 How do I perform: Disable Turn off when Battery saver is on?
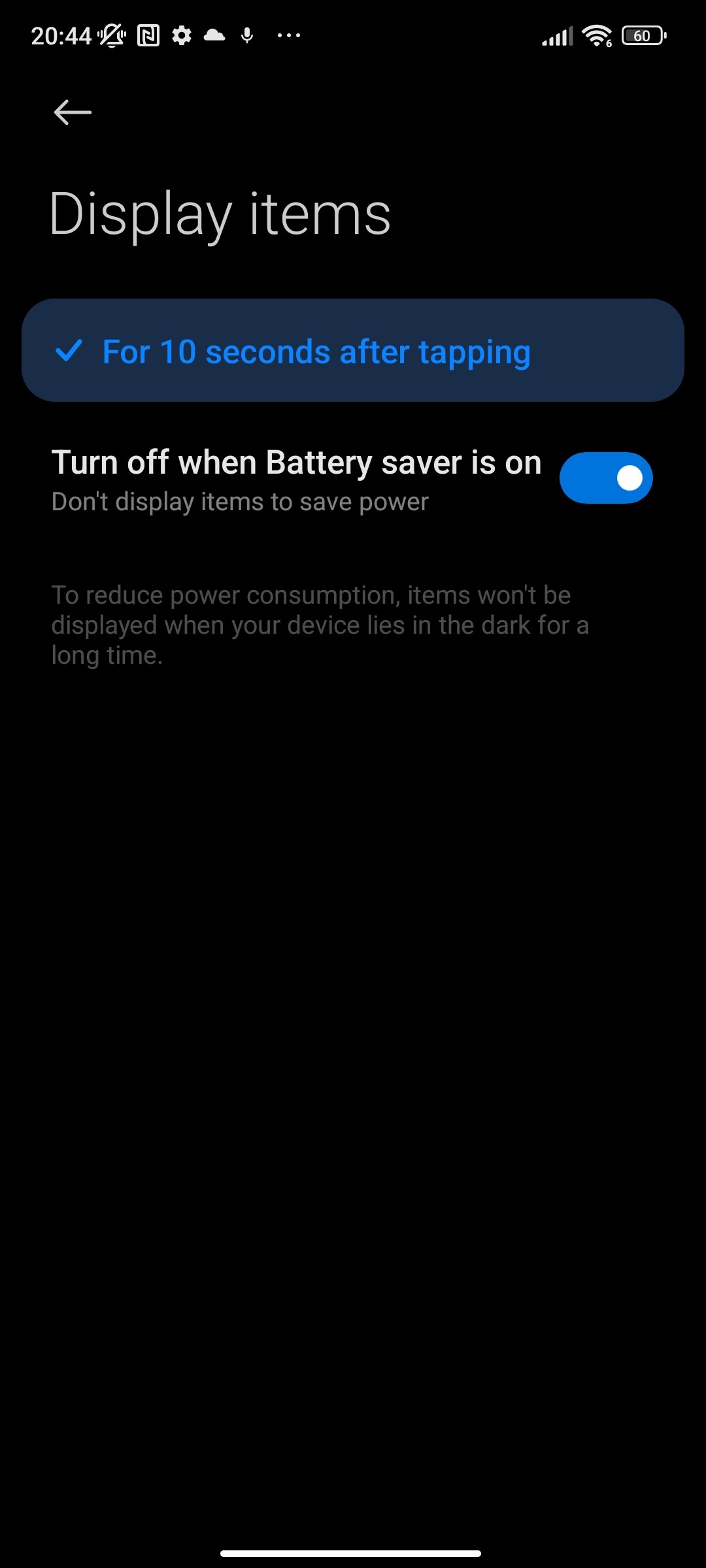click(x=606, y=478)
